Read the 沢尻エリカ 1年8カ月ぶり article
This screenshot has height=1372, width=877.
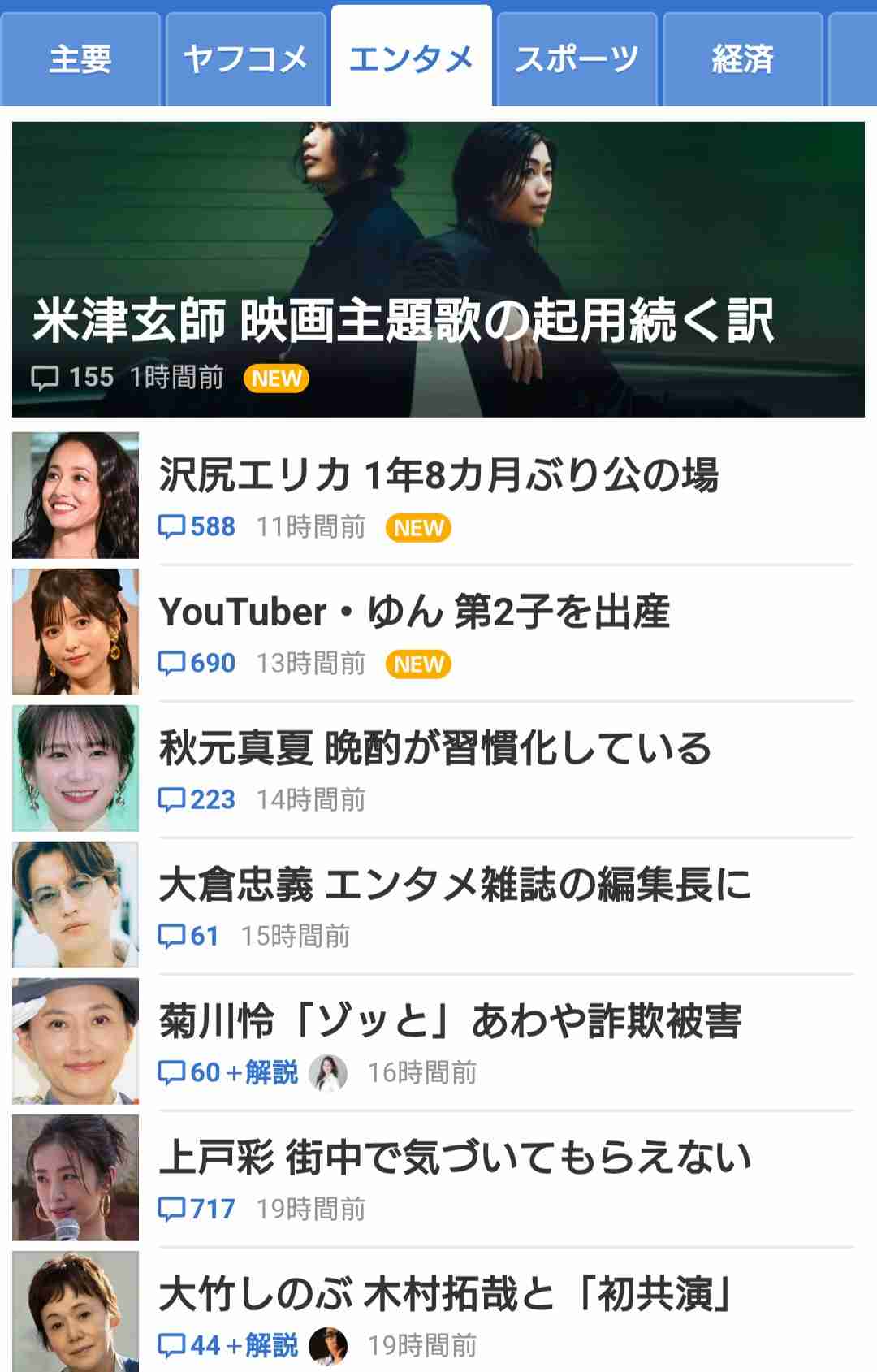point(438,474)
